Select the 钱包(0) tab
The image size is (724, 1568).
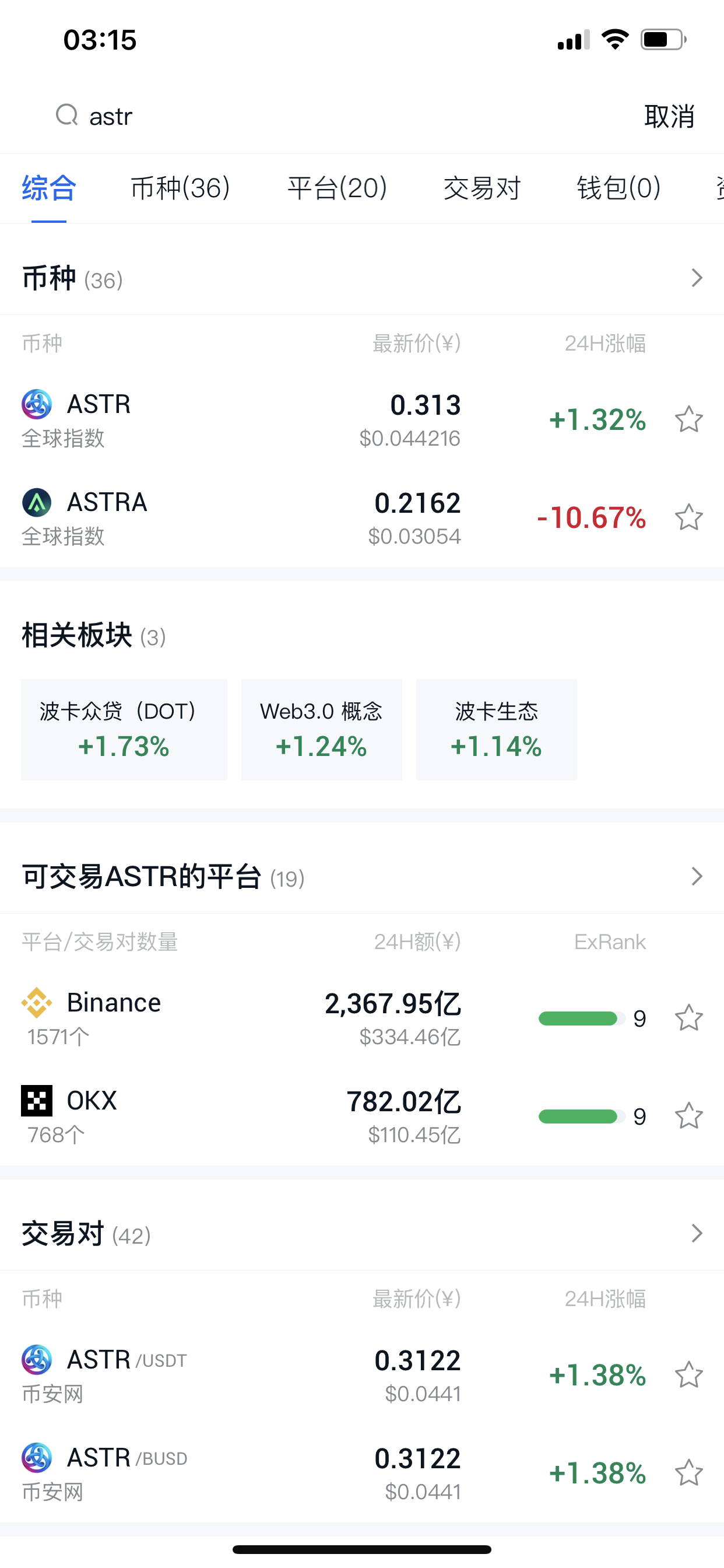[x=618, y=188]
